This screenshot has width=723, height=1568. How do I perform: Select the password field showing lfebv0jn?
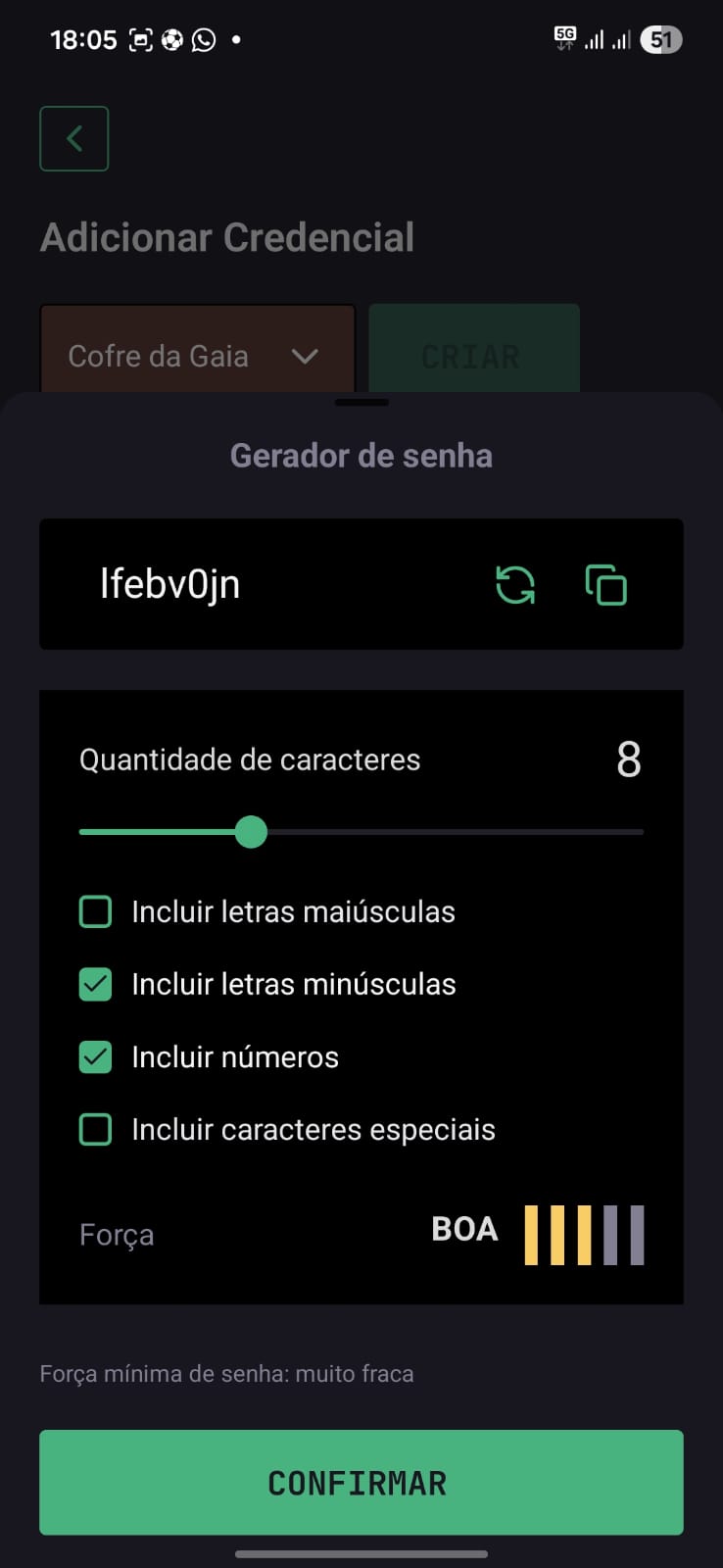pos(245,584)
